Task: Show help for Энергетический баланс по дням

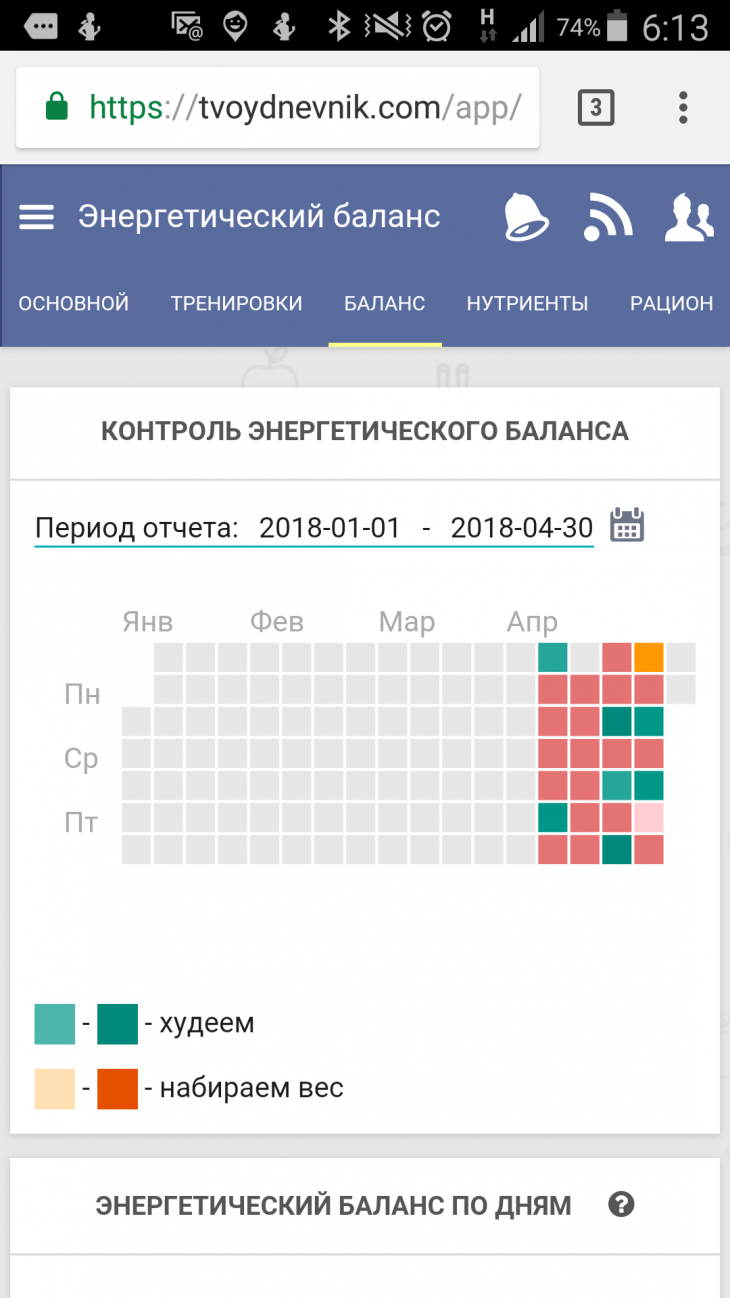Action: click(x=621, y=1205)
